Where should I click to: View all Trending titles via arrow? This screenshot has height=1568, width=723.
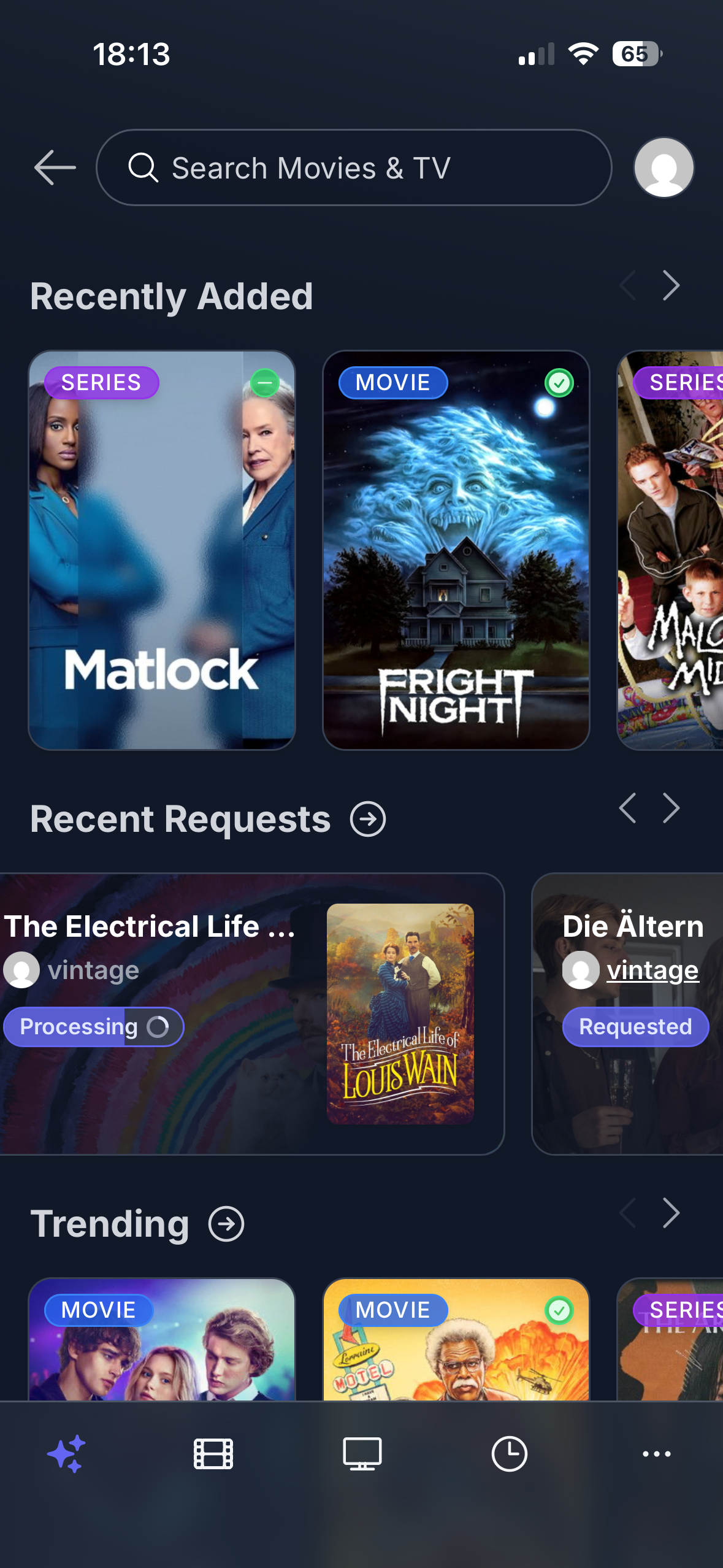pyautogui.click(x=226, y=1224)
